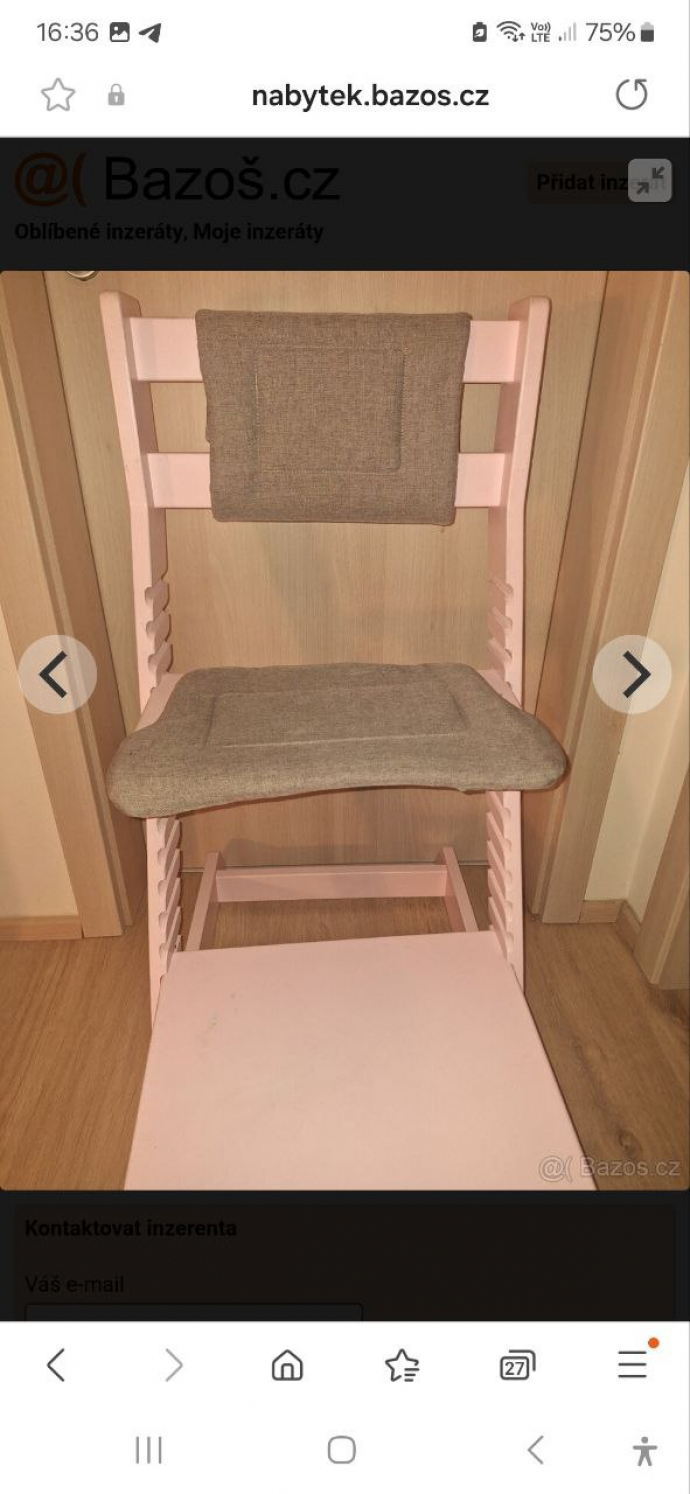Open the browser bookmarks list
Screen dimensions: 690x1494
pos(402,1365)
